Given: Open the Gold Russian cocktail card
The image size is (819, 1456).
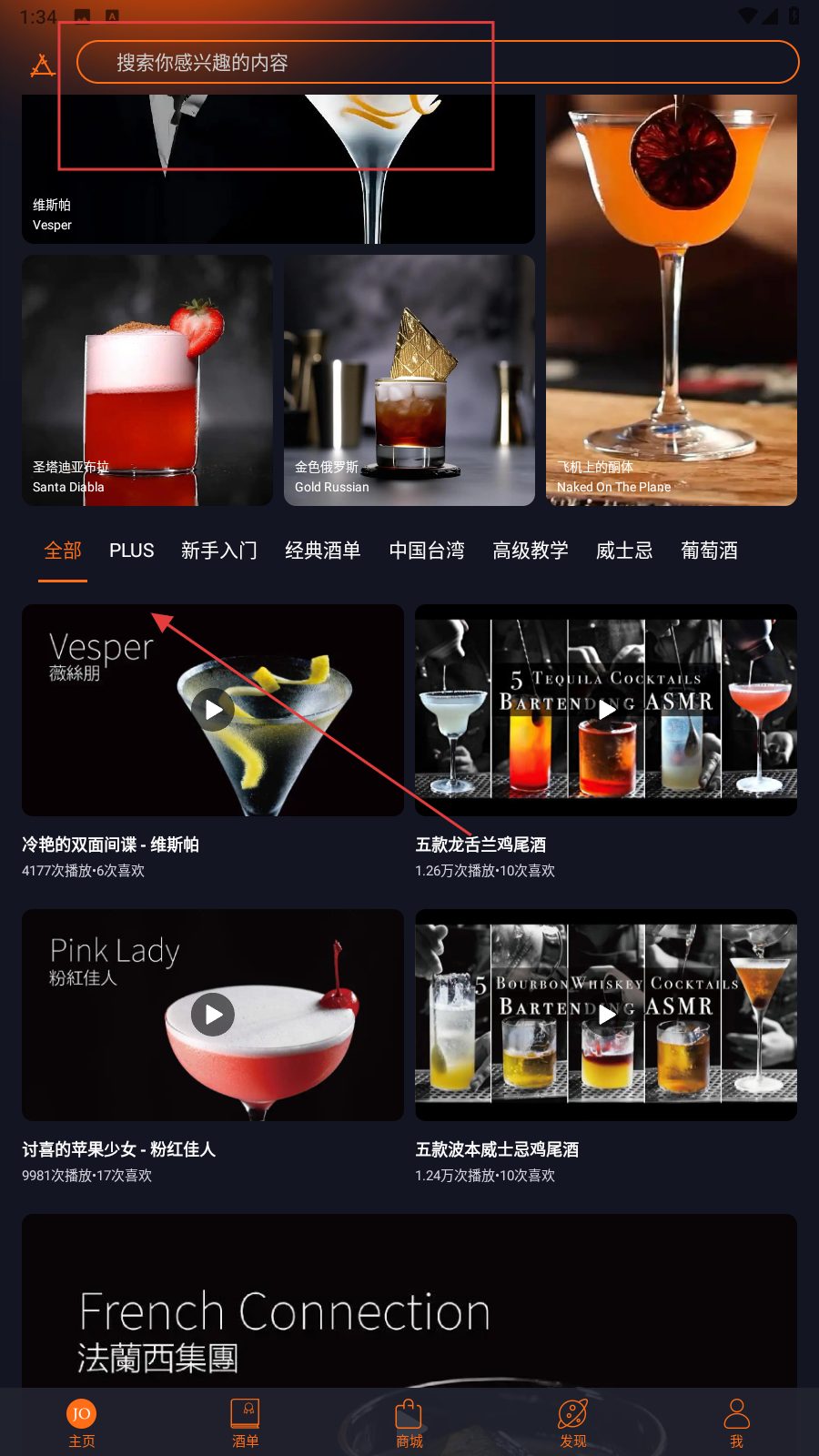Looking at the screenshot, I should pyautogui.click(x=409, y=380).
